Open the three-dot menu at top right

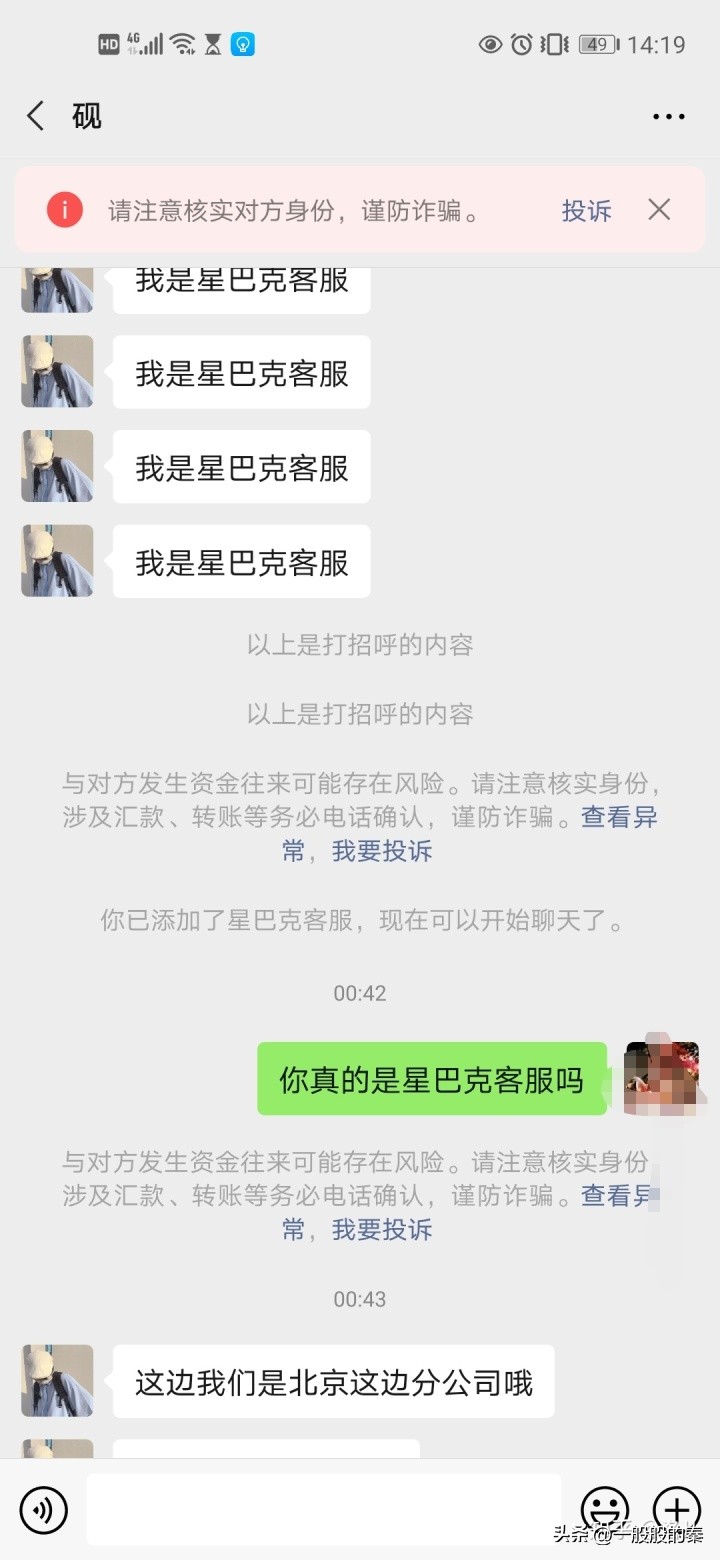(667, 115)
